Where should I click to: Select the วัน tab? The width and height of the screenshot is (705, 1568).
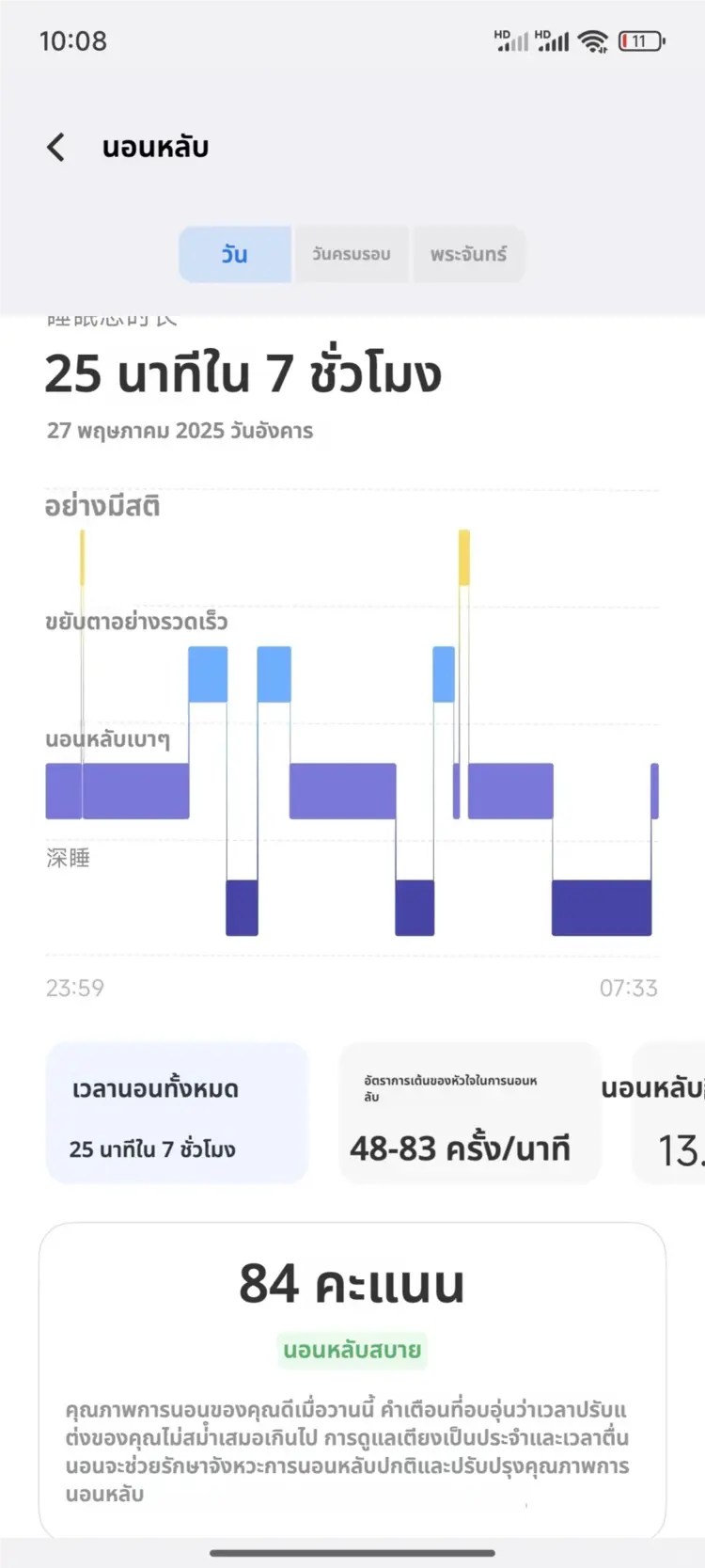(x=235, y=254)
